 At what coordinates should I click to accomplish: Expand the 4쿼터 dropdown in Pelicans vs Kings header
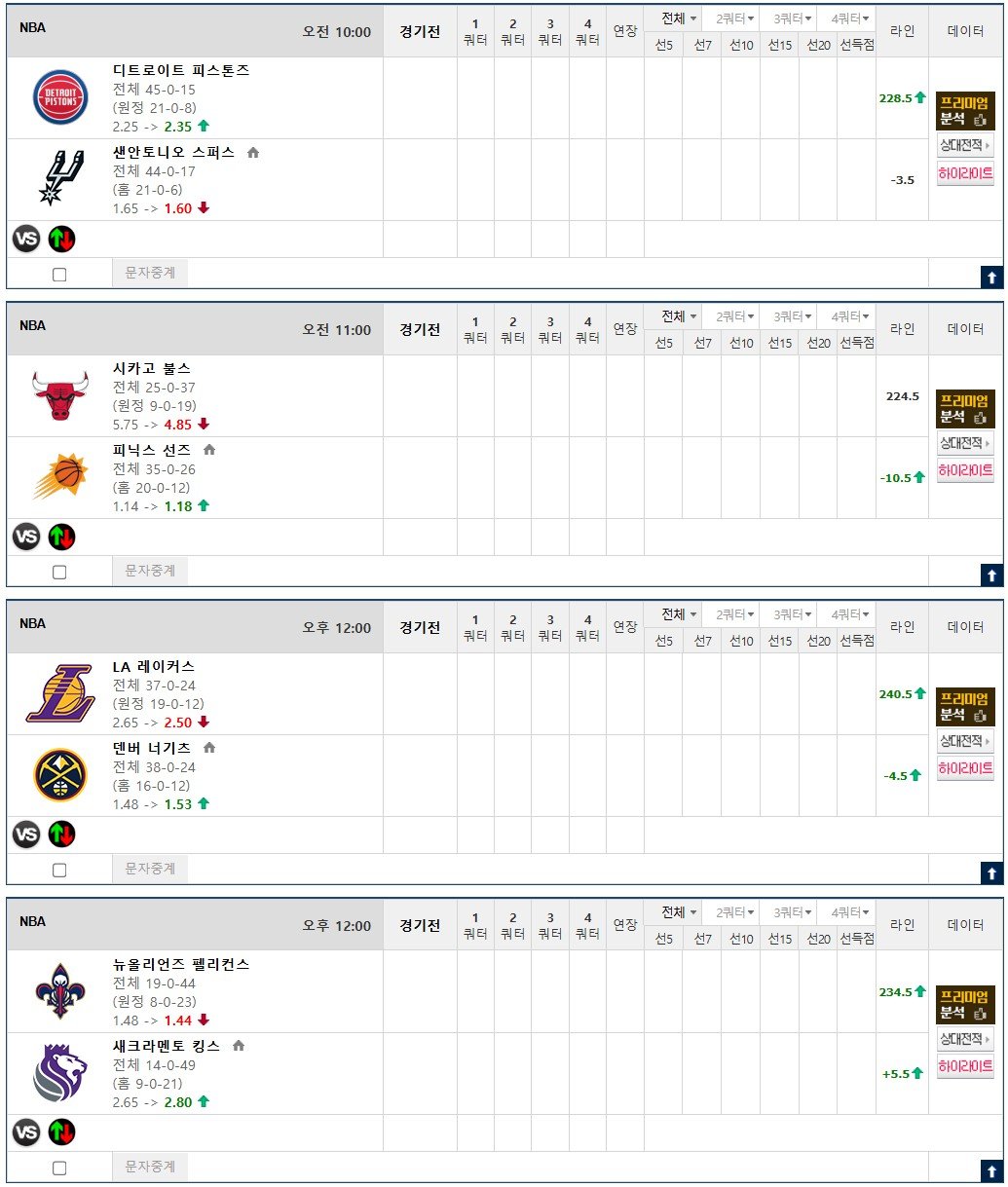pyautogui.click(x=847, y=912)
